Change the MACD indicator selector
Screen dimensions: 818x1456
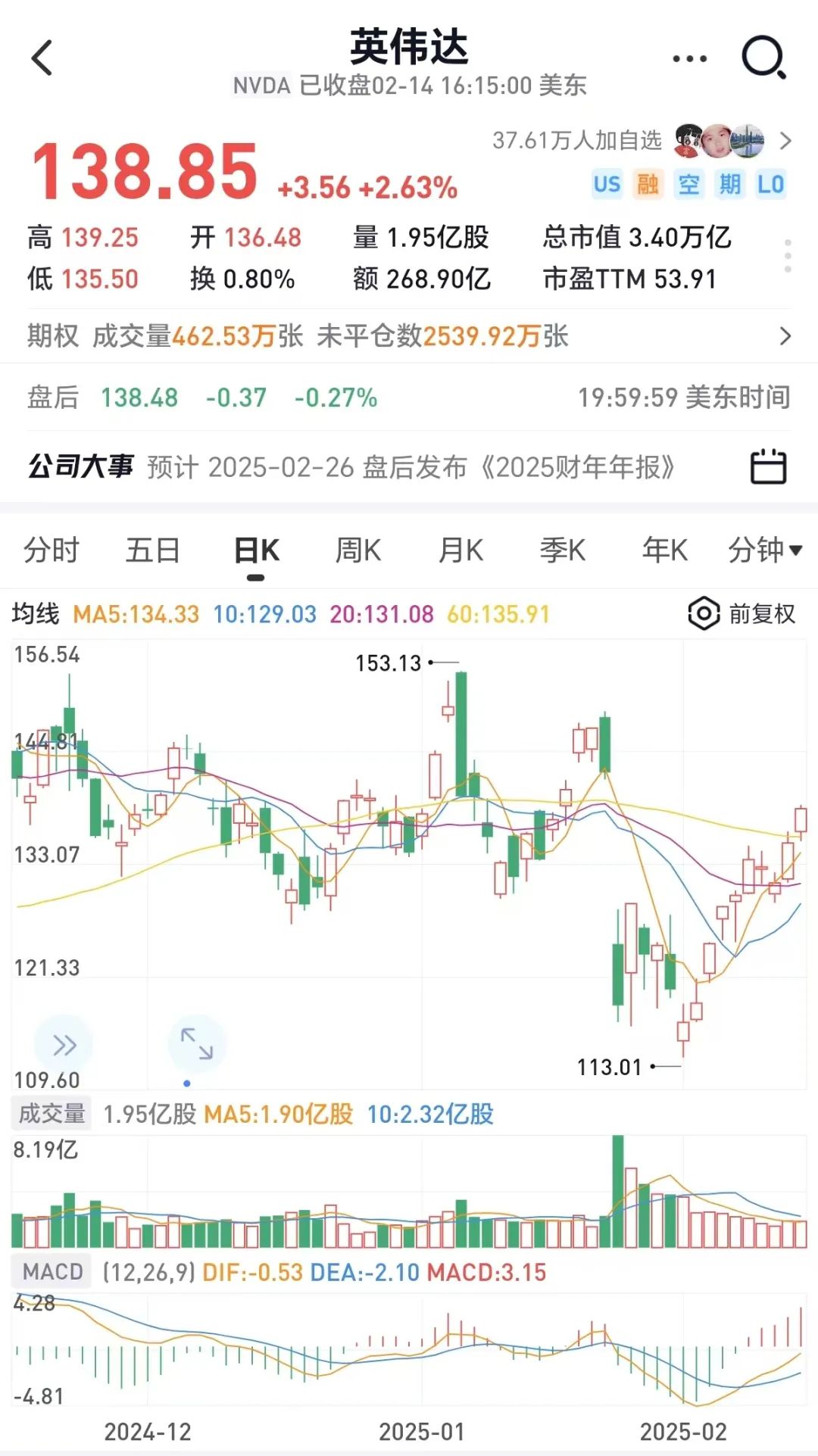pos(52,1271)
